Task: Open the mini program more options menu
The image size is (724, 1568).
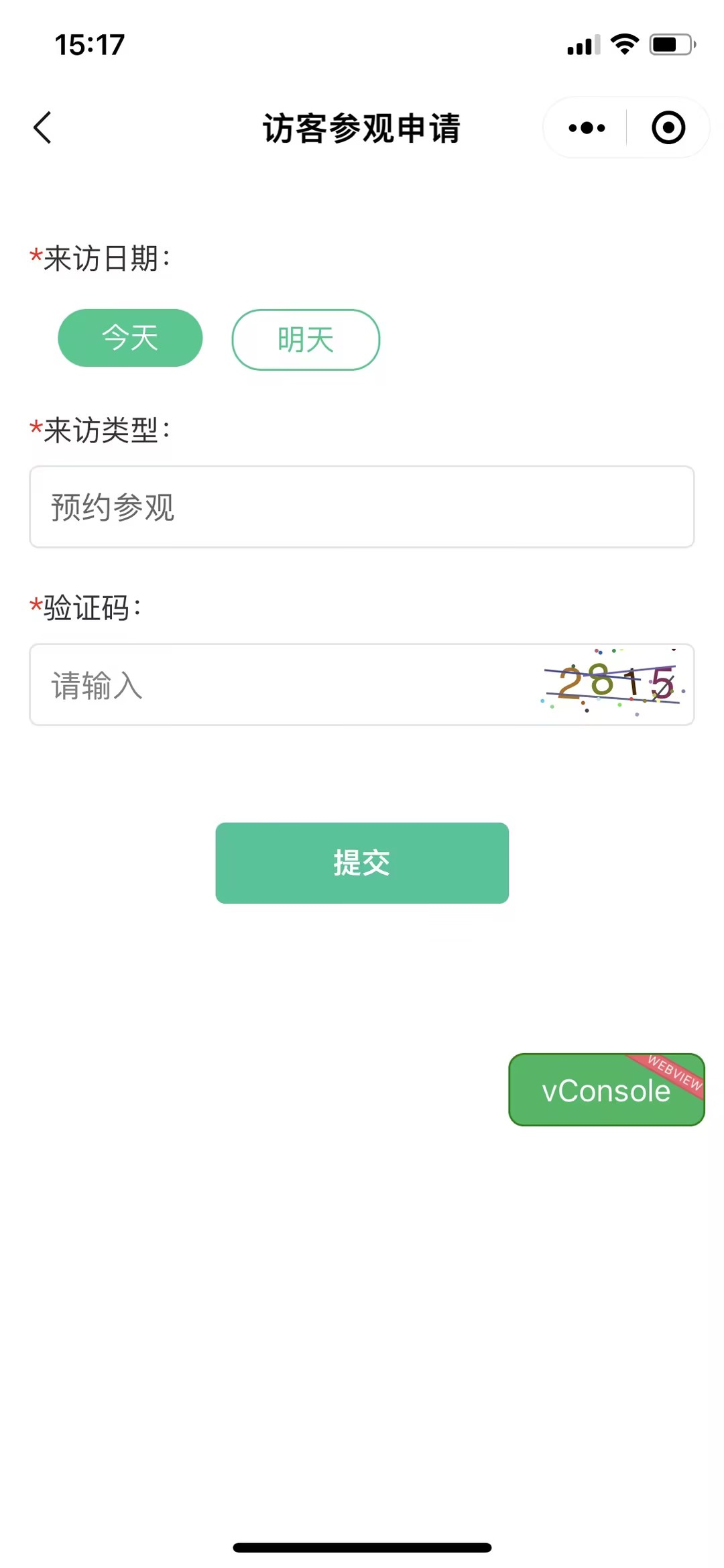Action: point(587,127)
